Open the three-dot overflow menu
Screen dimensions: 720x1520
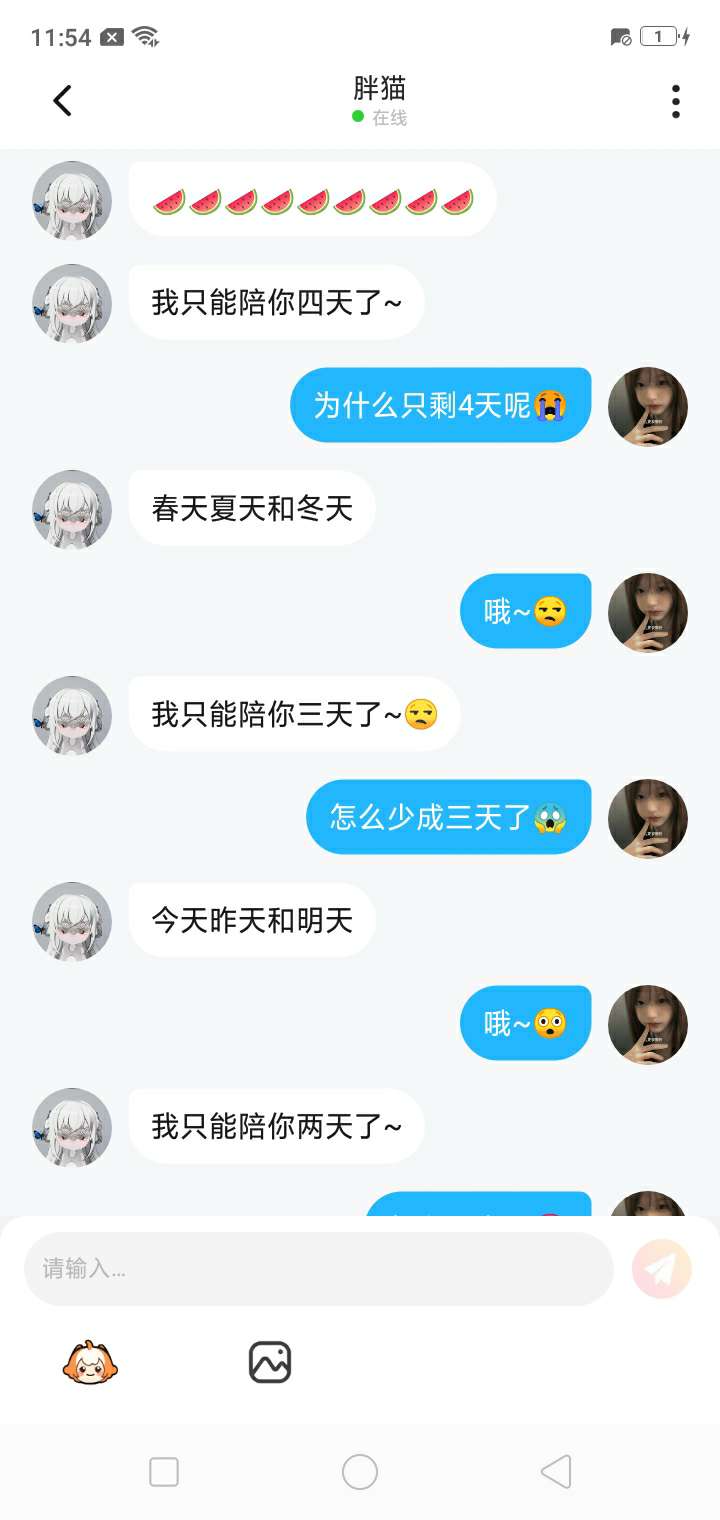[676, 101]
